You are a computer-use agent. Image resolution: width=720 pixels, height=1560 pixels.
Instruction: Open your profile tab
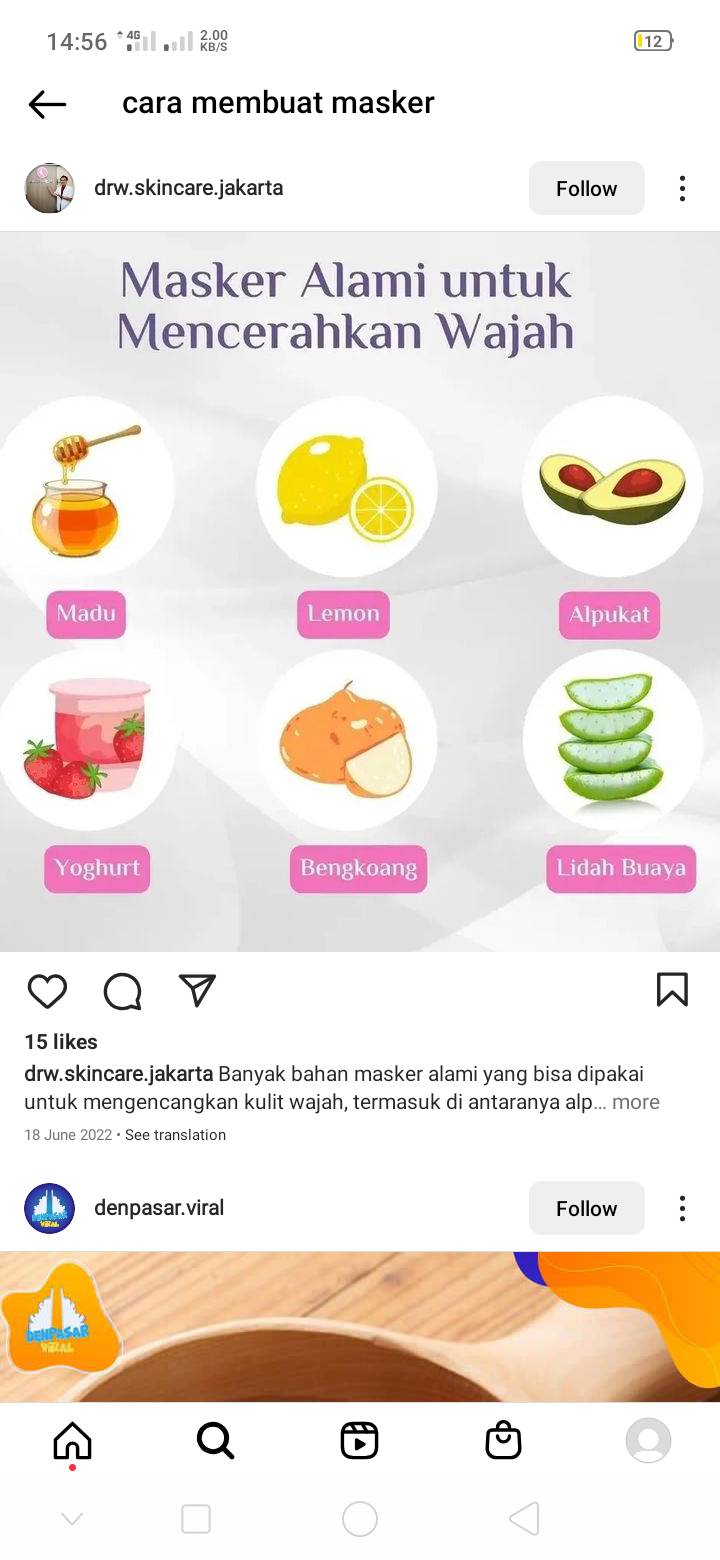coord(648,1441)
